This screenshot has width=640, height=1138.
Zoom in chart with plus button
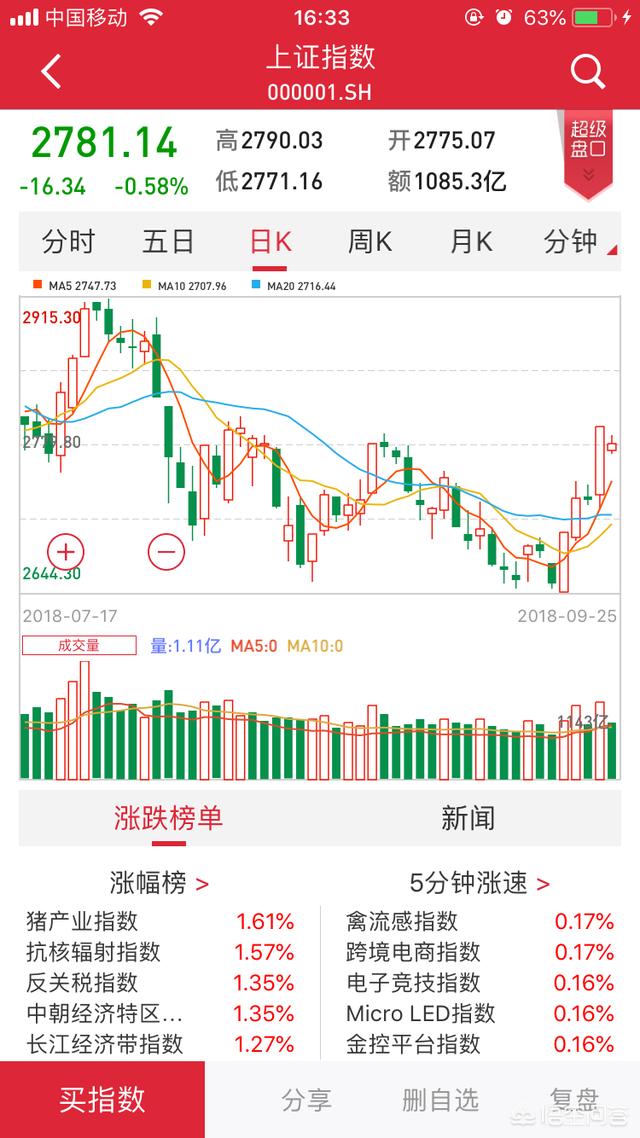tap(66, 552)
